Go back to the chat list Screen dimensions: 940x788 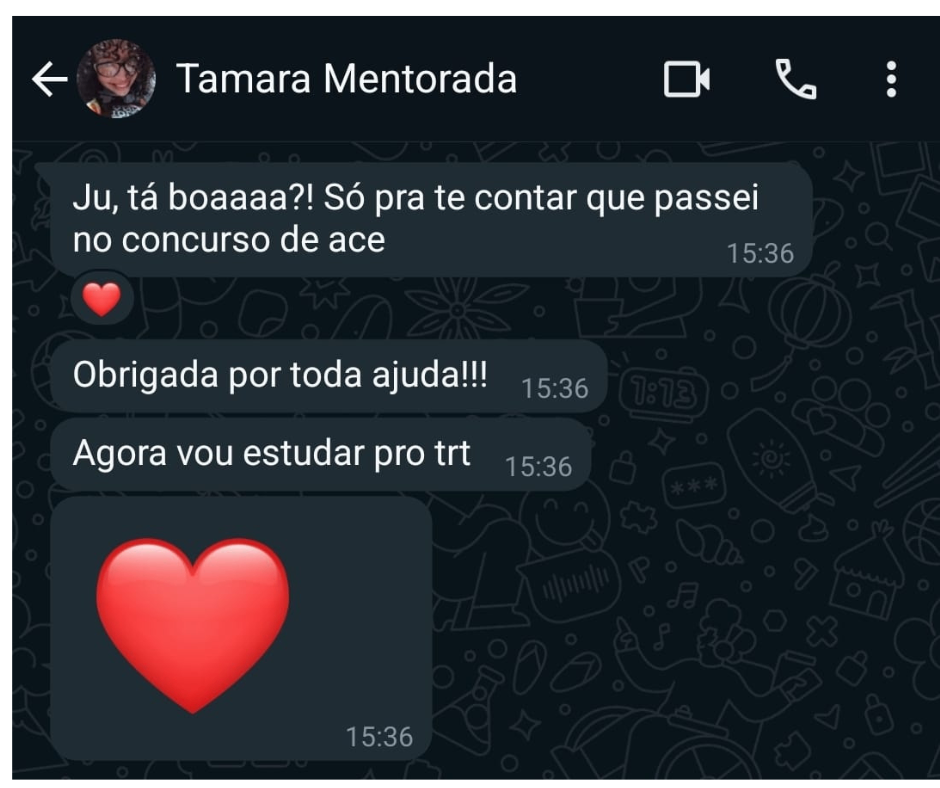[49, 80]
